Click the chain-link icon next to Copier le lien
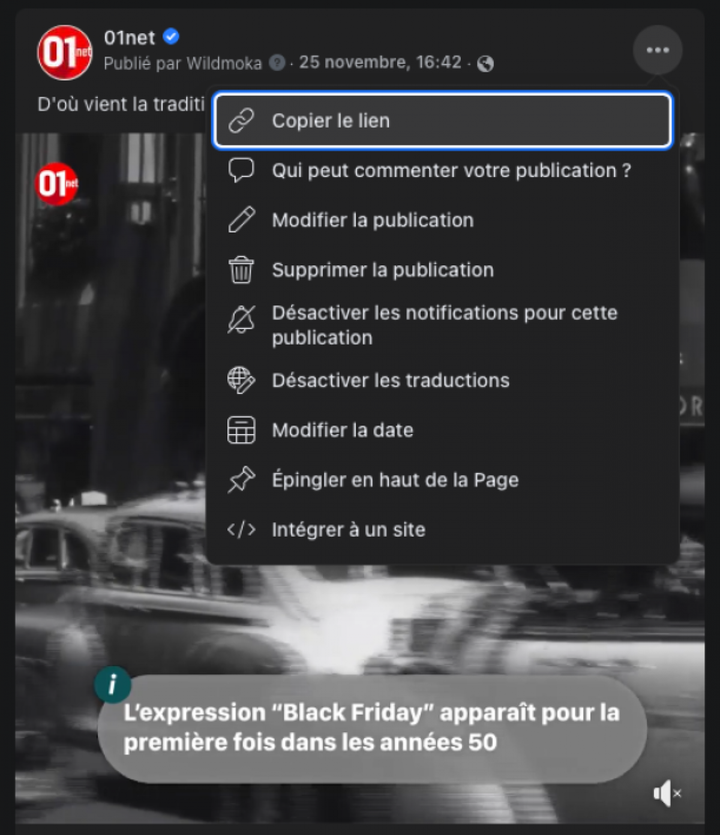The width and height of the screenshot is (720, 835). pos(241,121)
